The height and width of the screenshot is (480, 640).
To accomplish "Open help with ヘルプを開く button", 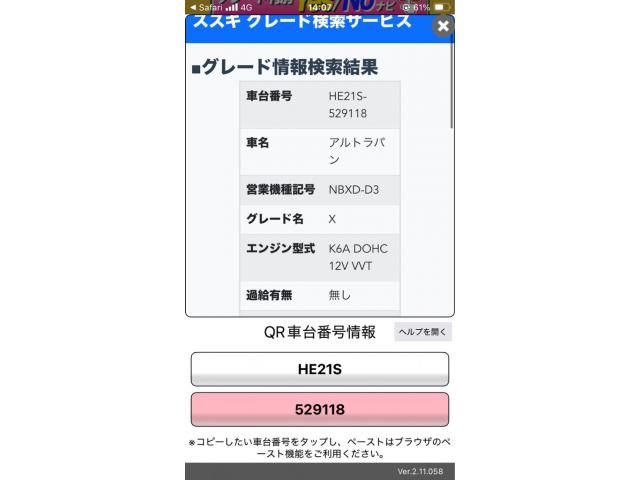I will pos(423,332).
